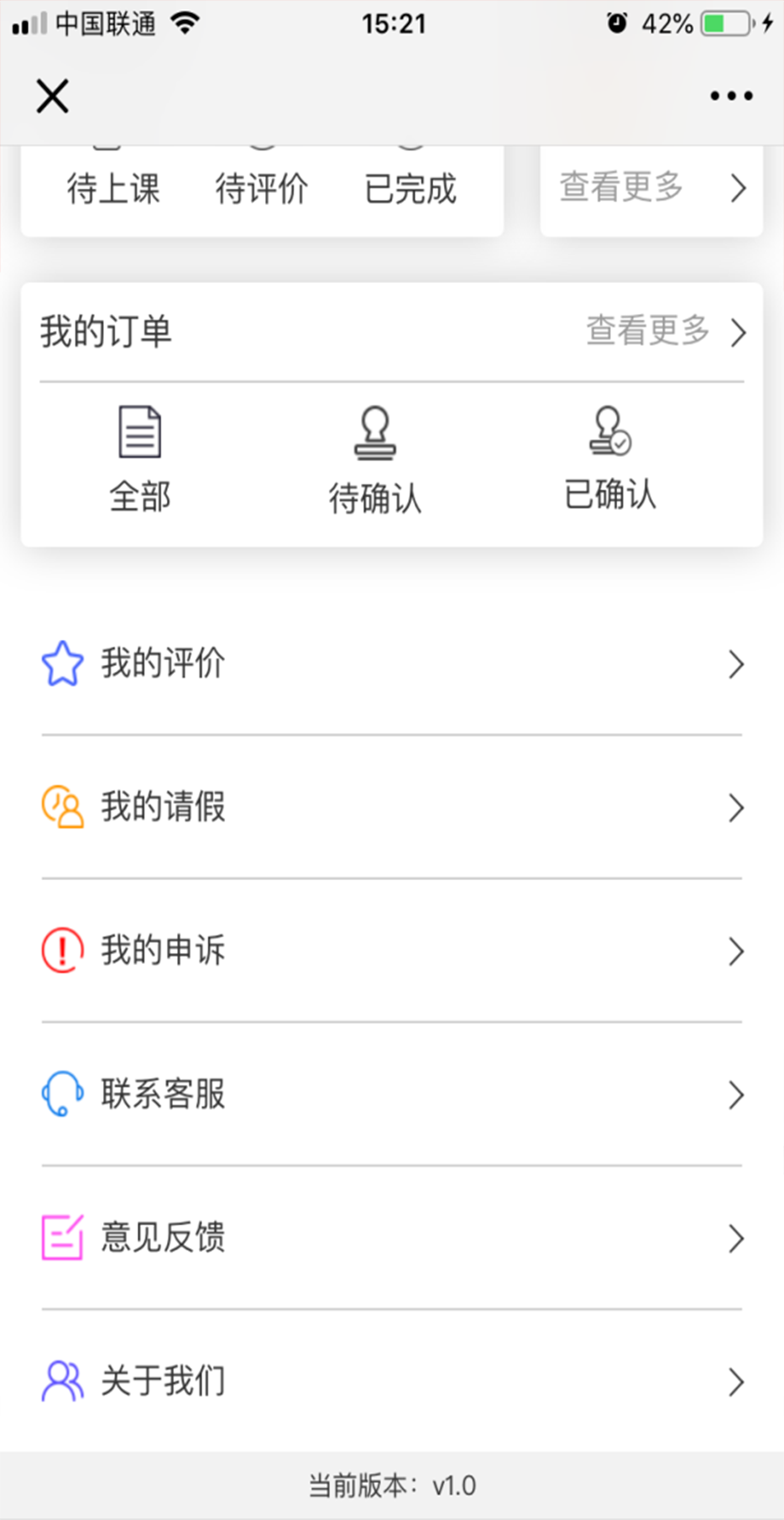Open the three-dot overflow menu
The height and width of the screenshot is (1520, 784).
731,96
